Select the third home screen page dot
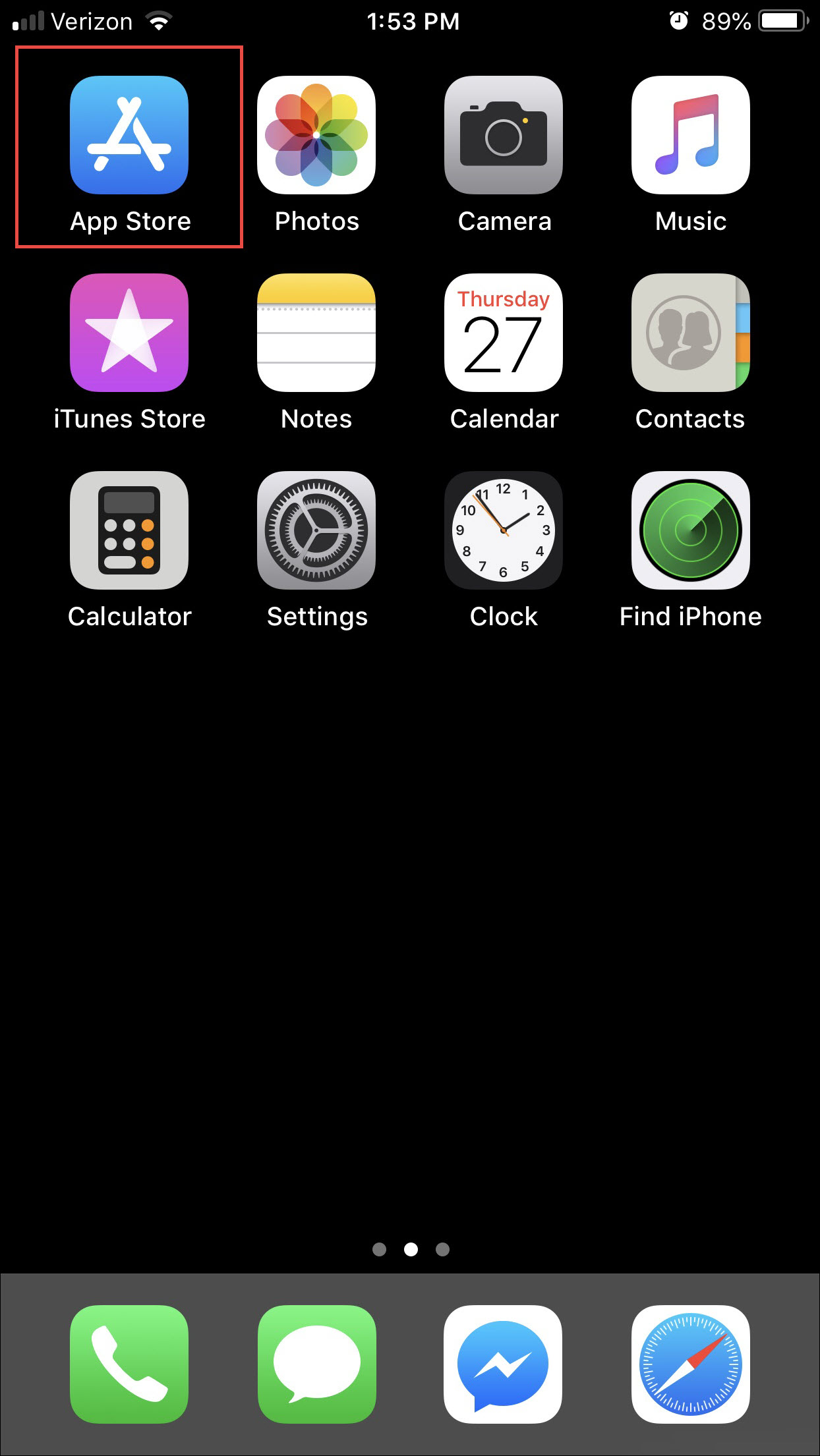820x1456 pixels. (x=442, y=1249)
